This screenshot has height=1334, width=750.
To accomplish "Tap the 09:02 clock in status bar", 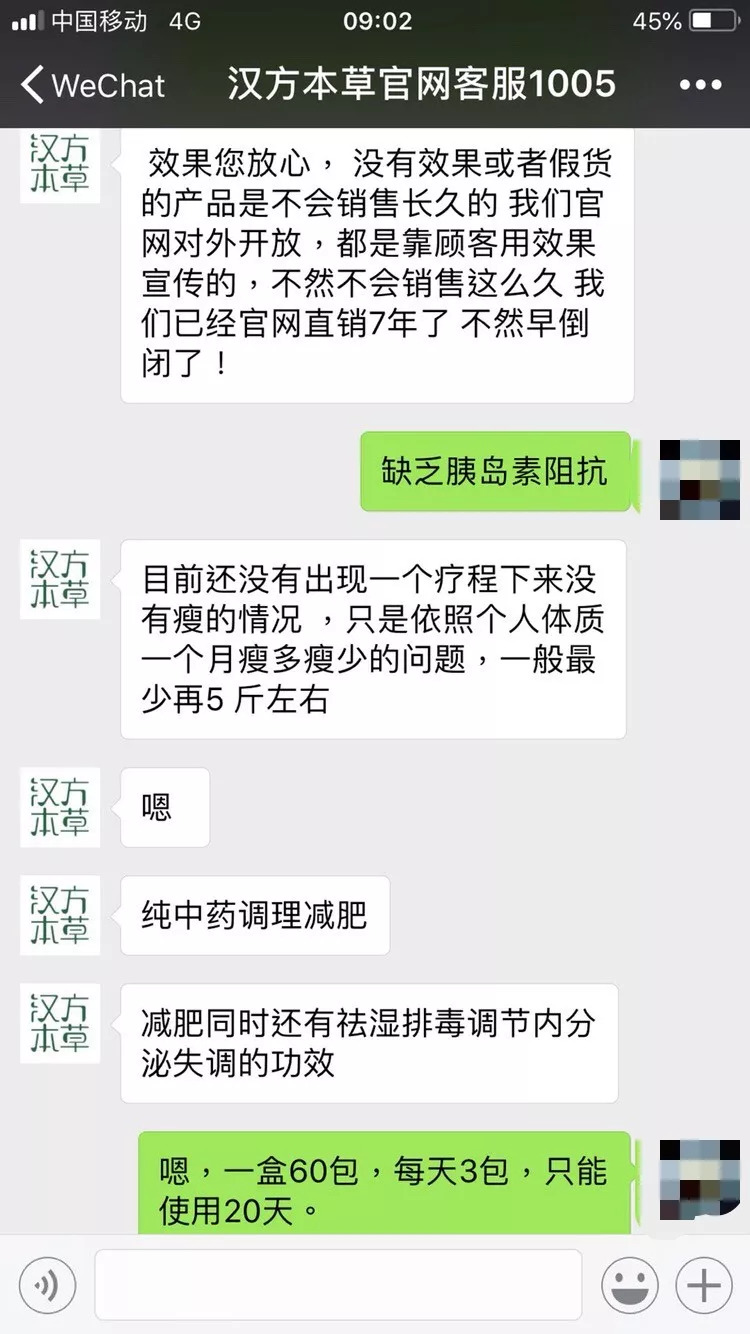I will pos(375,20).
